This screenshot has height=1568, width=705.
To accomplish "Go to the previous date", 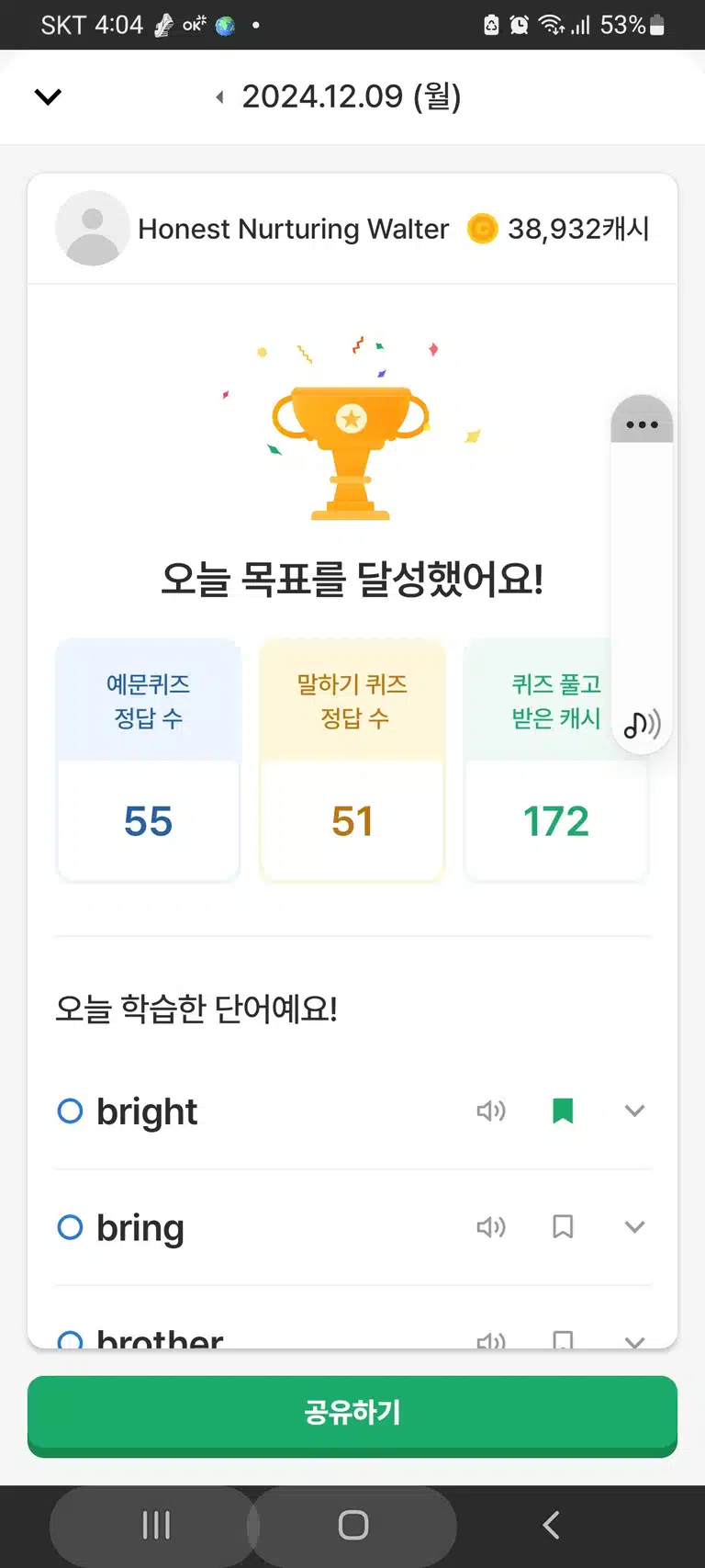I will pyautogui.click(x=219, y=96).
